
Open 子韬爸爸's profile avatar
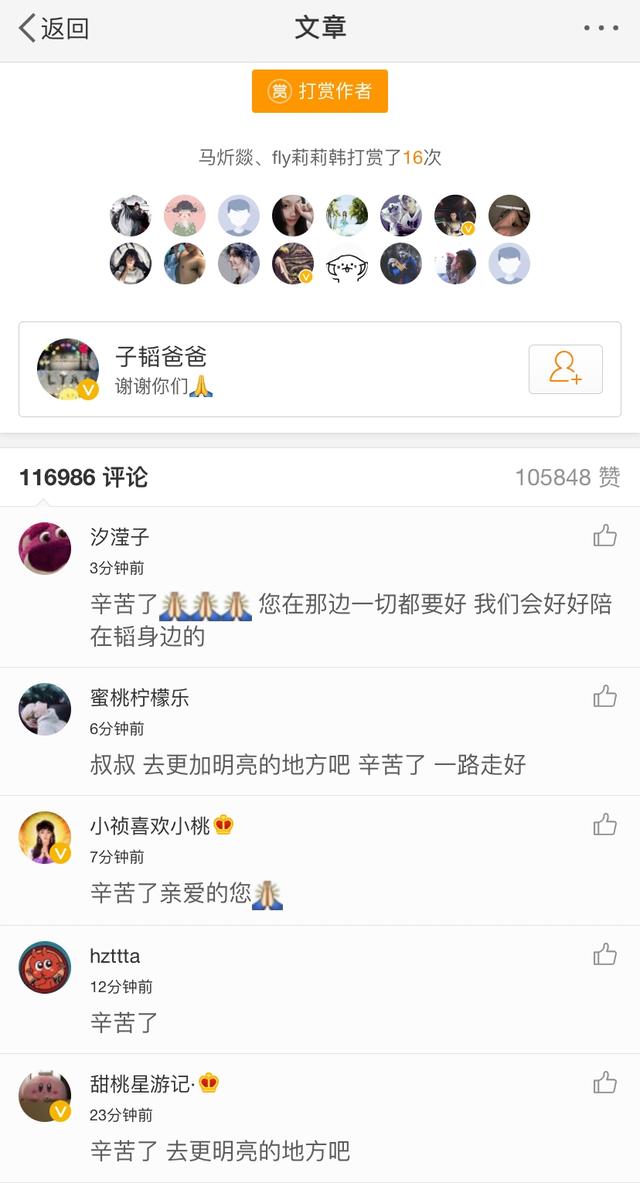(68, 369)
